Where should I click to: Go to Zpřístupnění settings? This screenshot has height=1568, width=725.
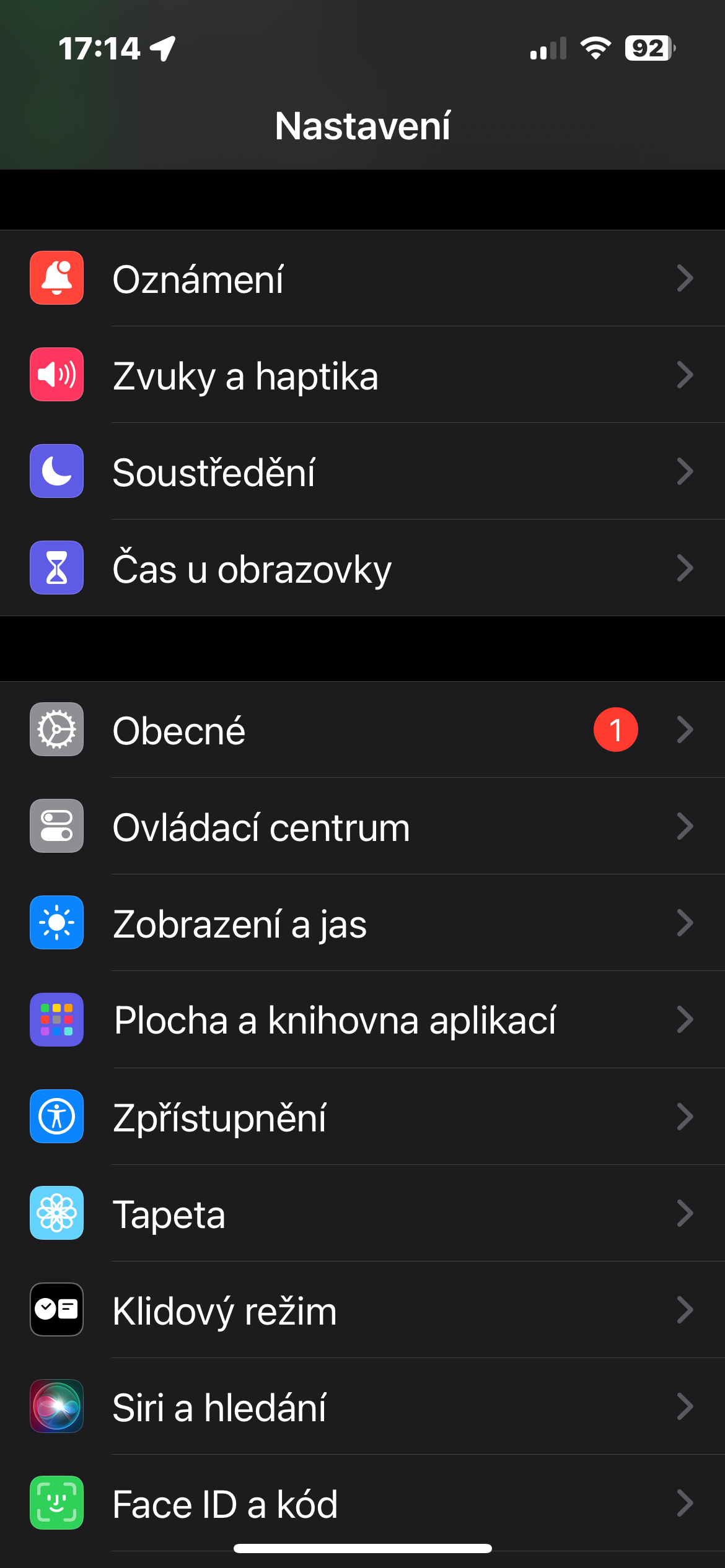coord(362,1117)
